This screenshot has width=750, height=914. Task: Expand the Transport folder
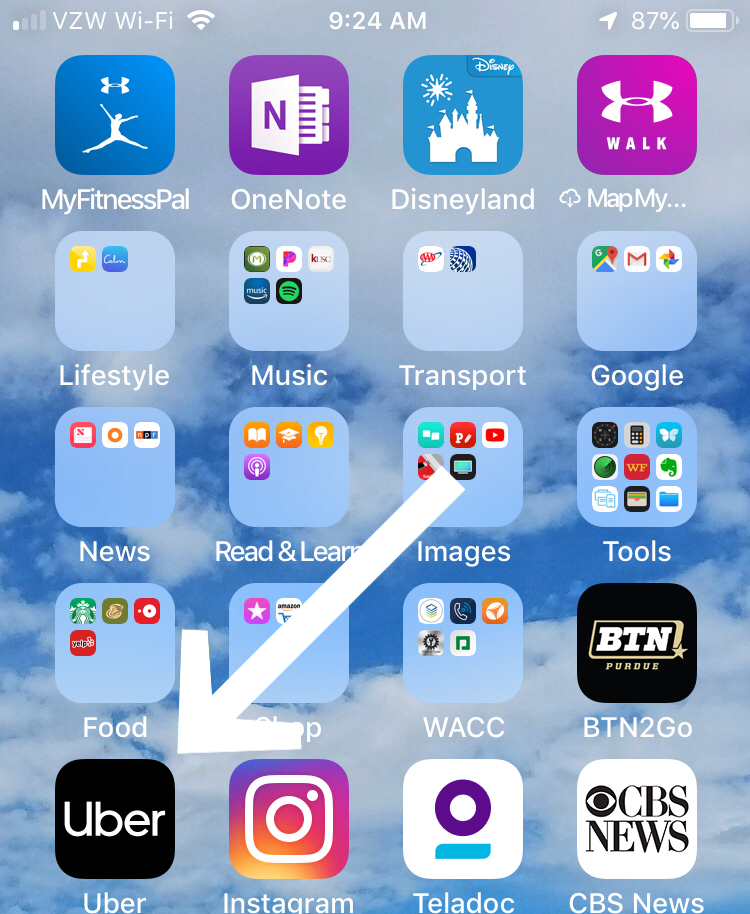(463, 291)
